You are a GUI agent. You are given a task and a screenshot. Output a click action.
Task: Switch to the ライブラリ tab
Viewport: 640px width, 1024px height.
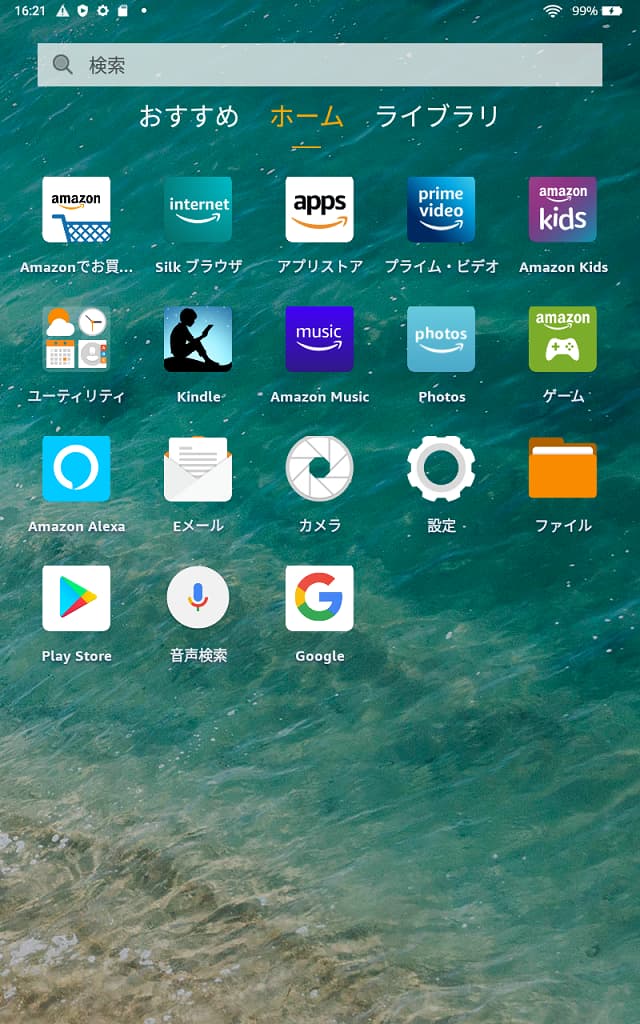pos(437,117)
